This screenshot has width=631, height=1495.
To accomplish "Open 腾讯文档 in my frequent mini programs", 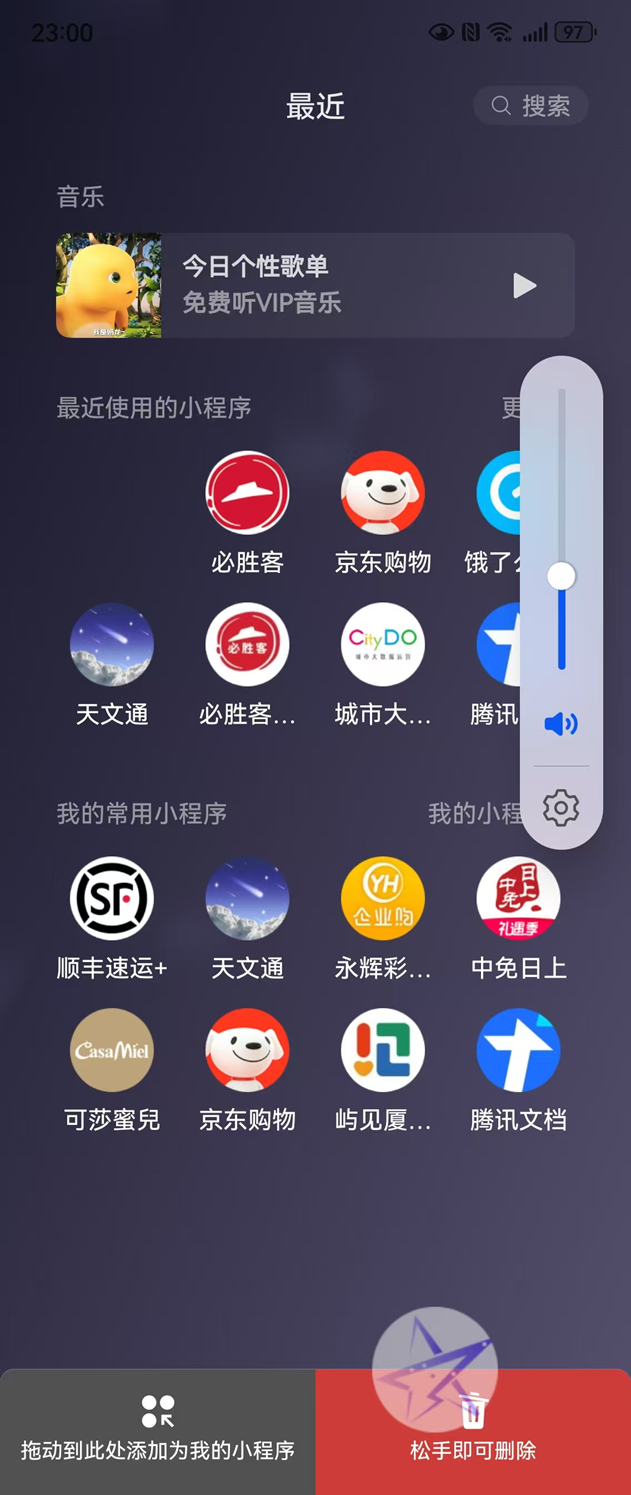I will pos(518,1051).
